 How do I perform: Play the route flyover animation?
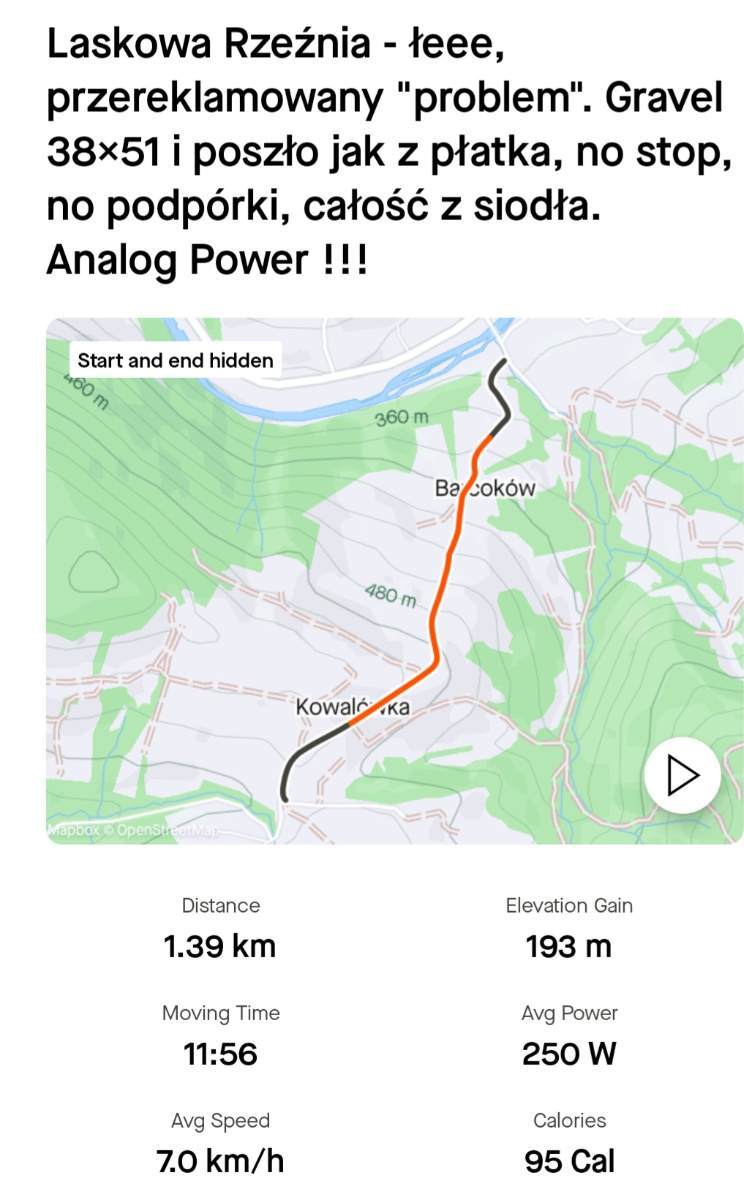(682, 775)
